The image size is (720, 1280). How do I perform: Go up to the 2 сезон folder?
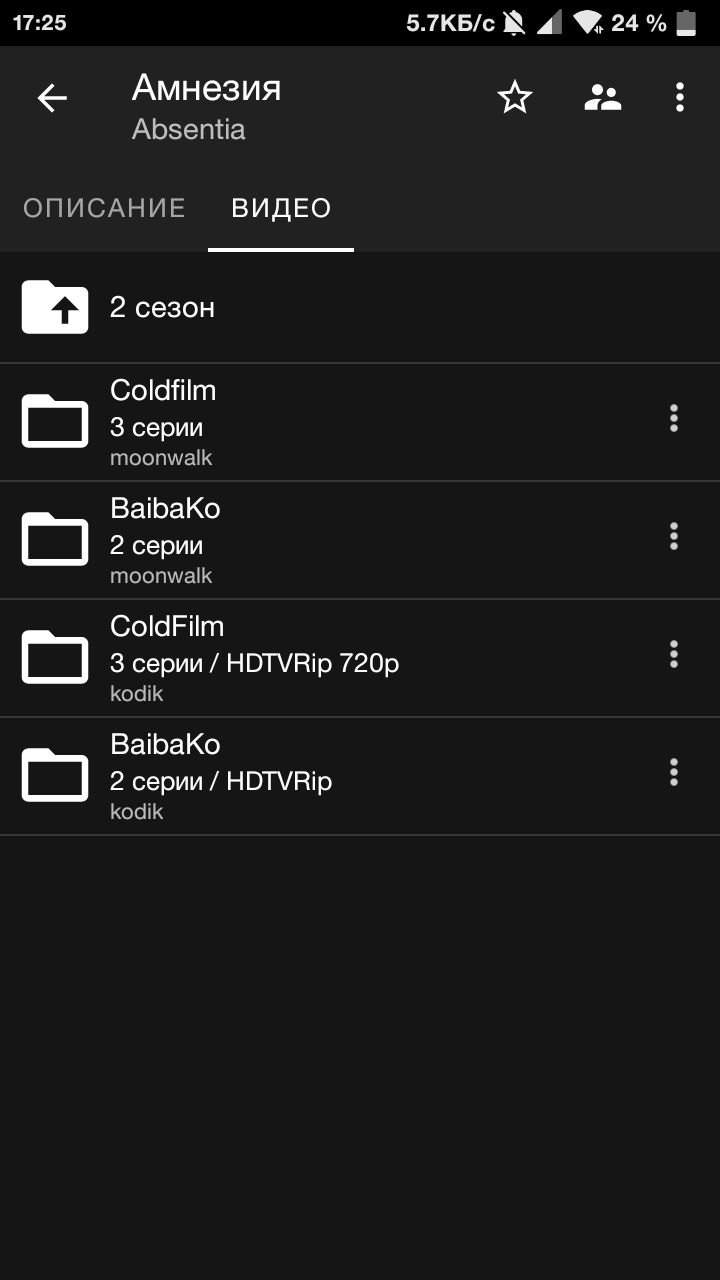(360, 308)
